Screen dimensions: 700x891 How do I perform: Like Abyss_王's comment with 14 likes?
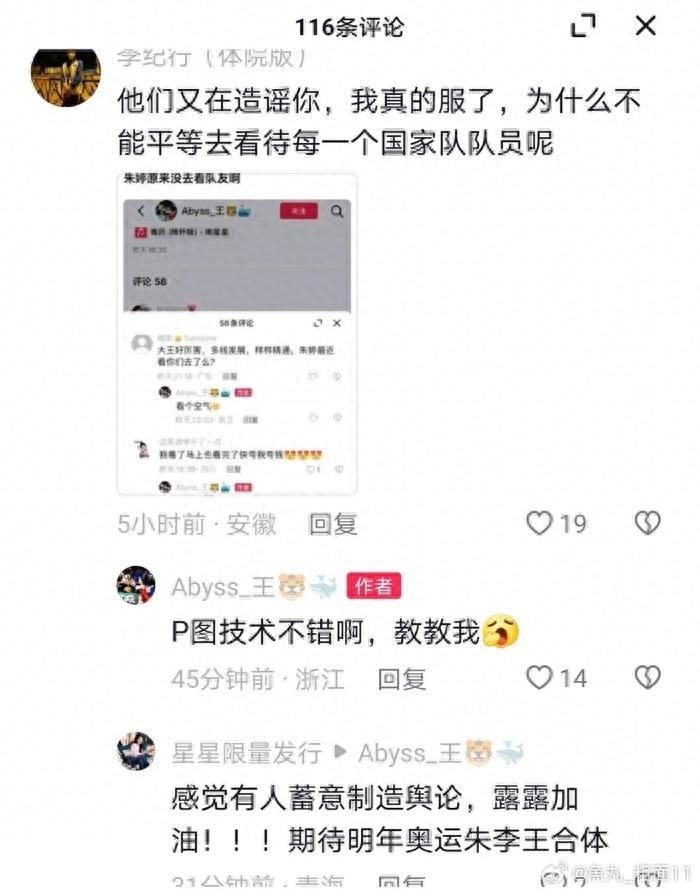point(540,678)
